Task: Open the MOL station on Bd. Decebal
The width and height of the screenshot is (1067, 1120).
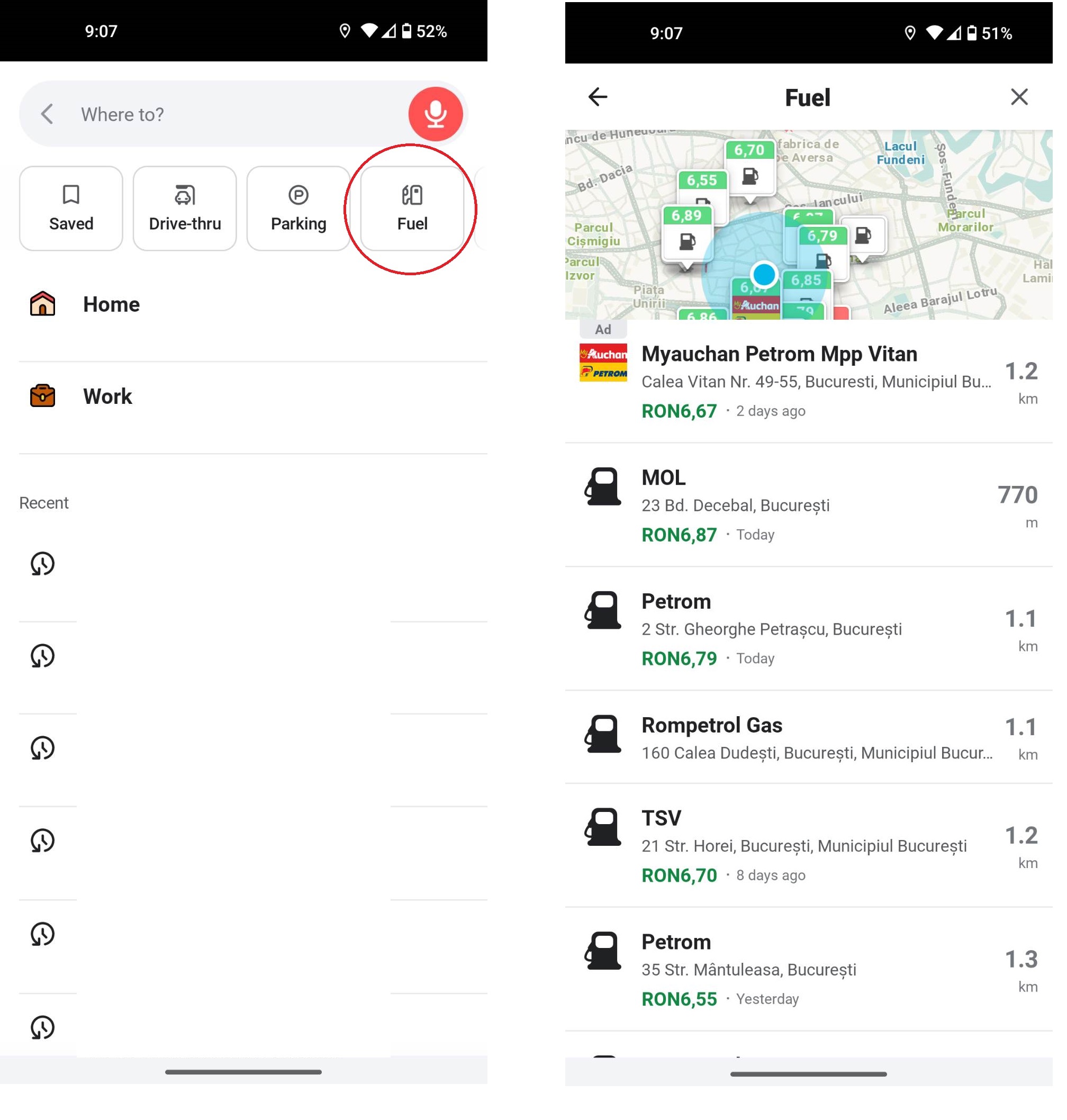Action: tap(808, 505)
